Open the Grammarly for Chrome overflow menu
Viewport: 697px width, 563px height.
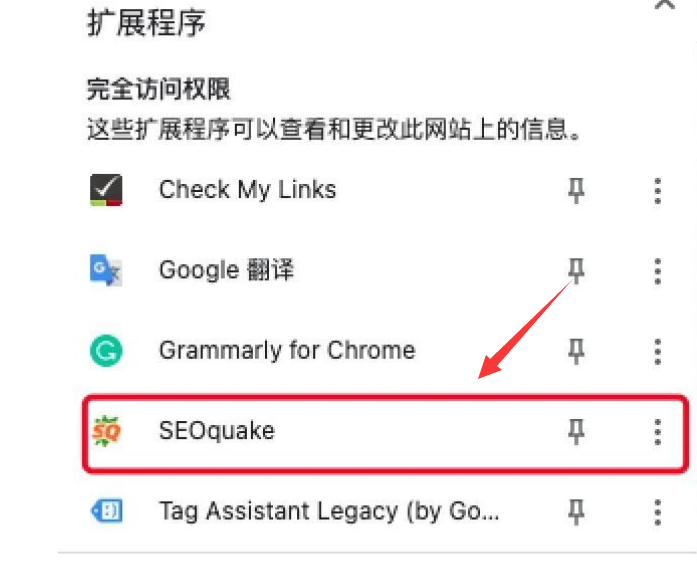[657, 351]
